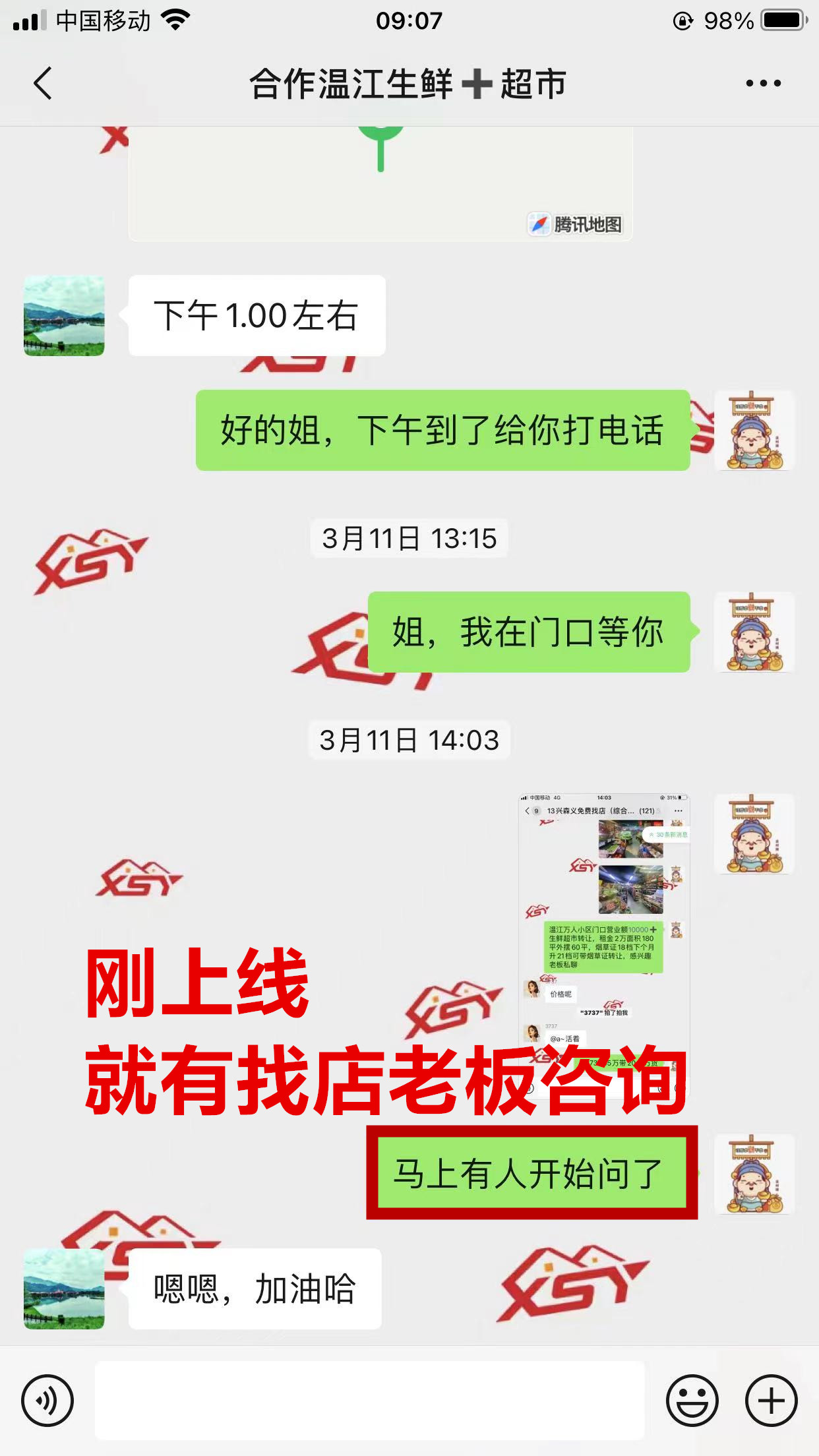The height and width of the screenshot is (1456, 819).
Task: Focus the message text field
Action: point(369,1401)
